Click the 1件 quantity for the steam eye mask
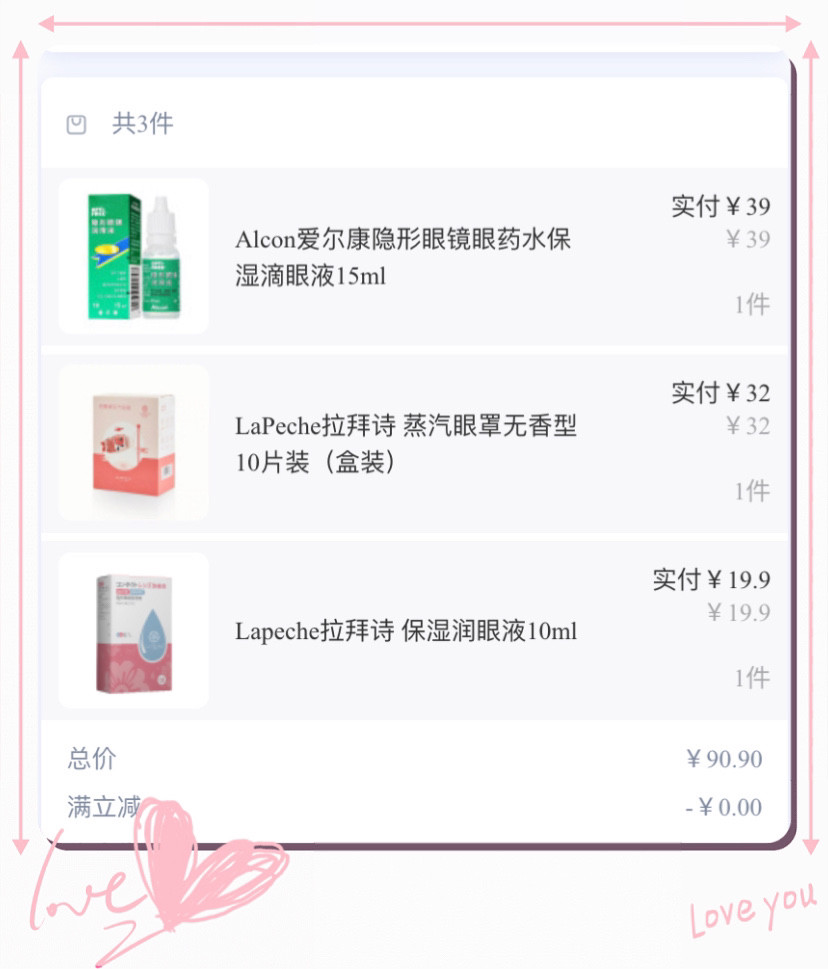Image resolution: width=828 pixels, height=969 pixels. [751, 491]
